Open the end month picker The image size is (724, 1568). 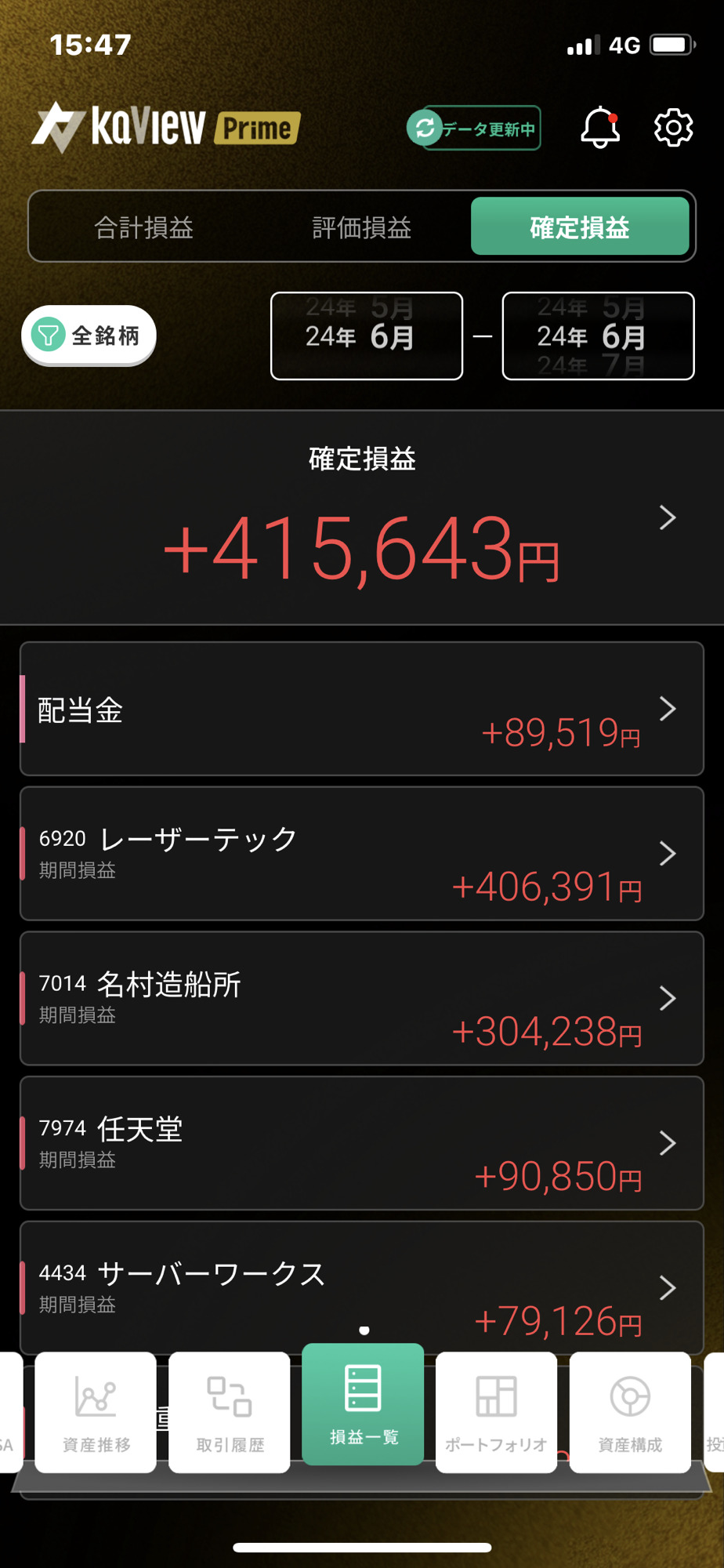tap(598, 336)
